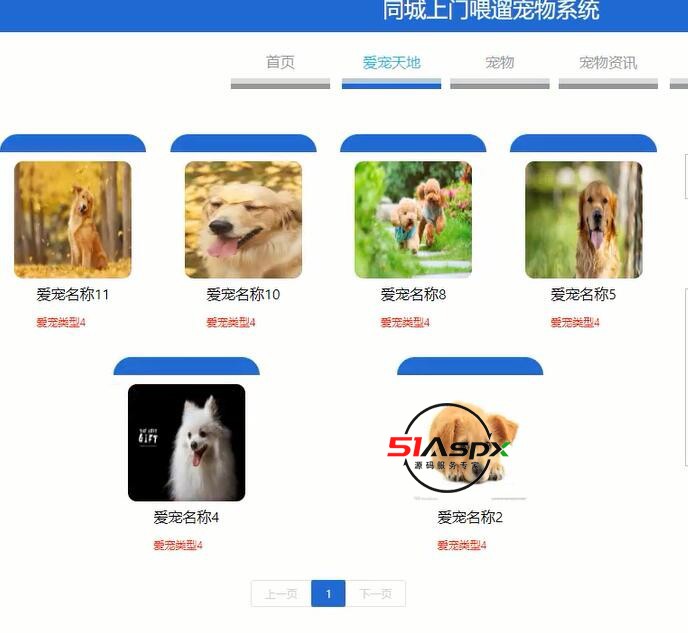688x633 pixels.
Task: Open the 爱宠名称10 pet card
Action: (243, 220)
